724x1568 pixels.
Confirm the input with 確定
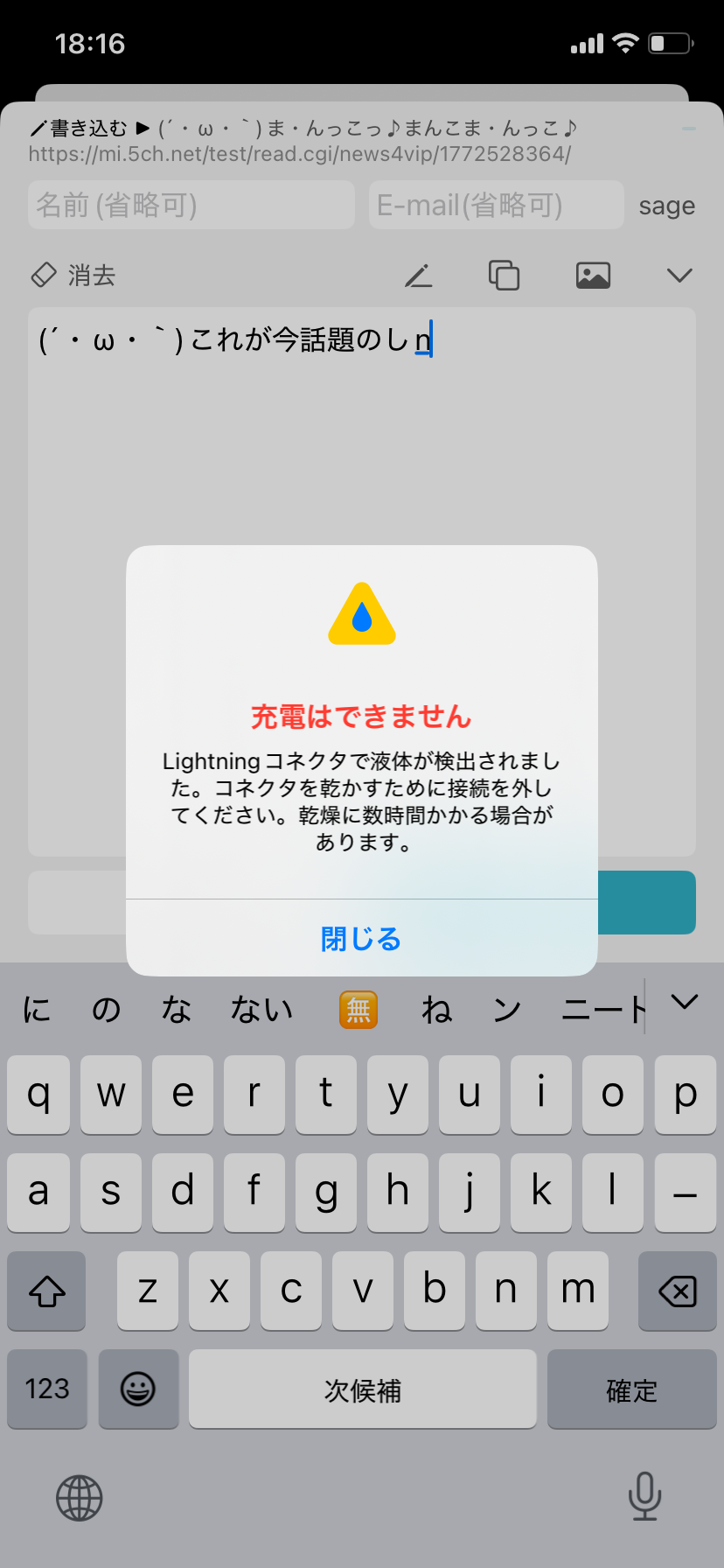point(631,1389)
